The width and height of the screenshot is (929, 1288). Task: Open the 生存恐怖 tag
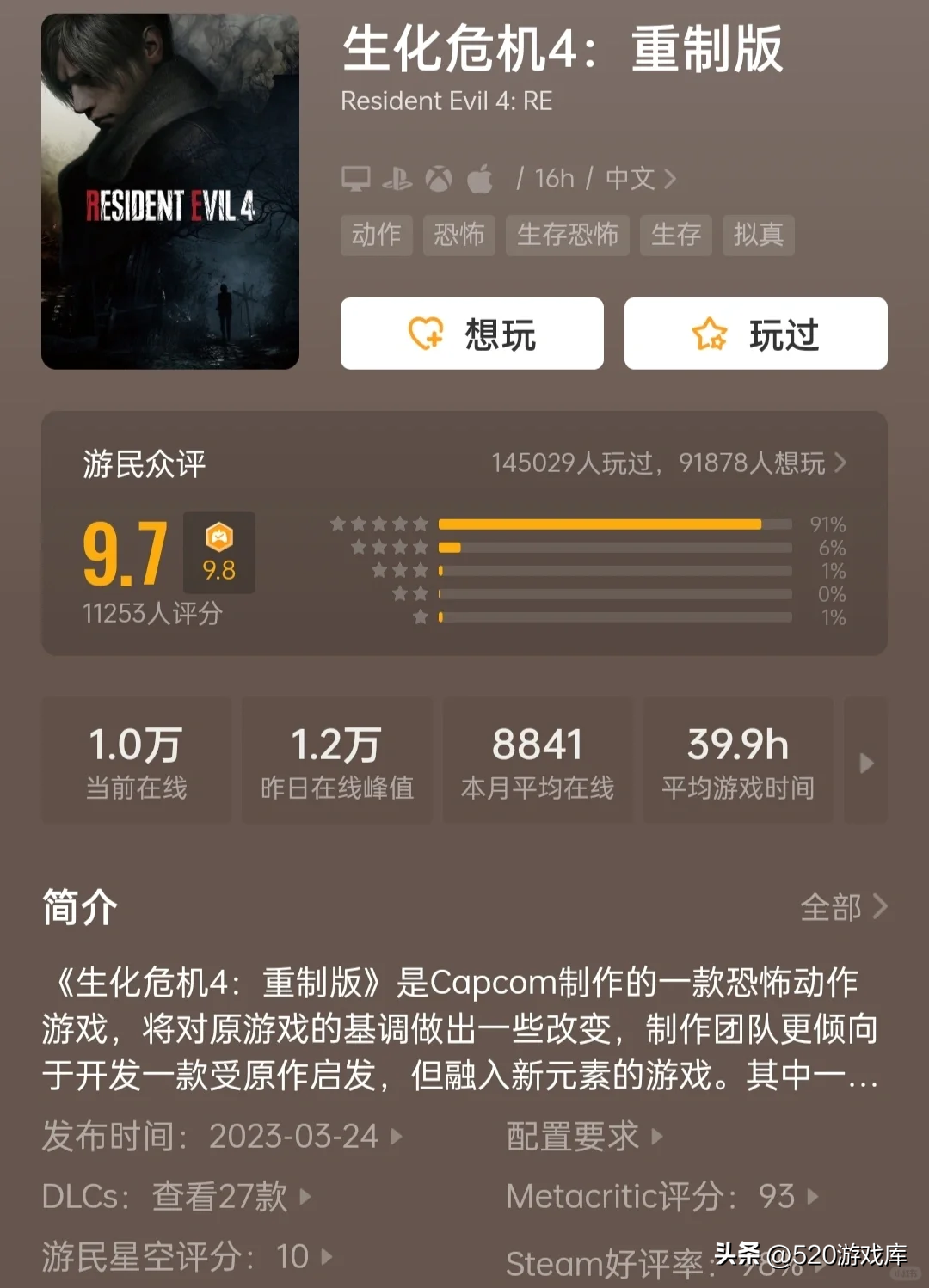click(567, 235)
